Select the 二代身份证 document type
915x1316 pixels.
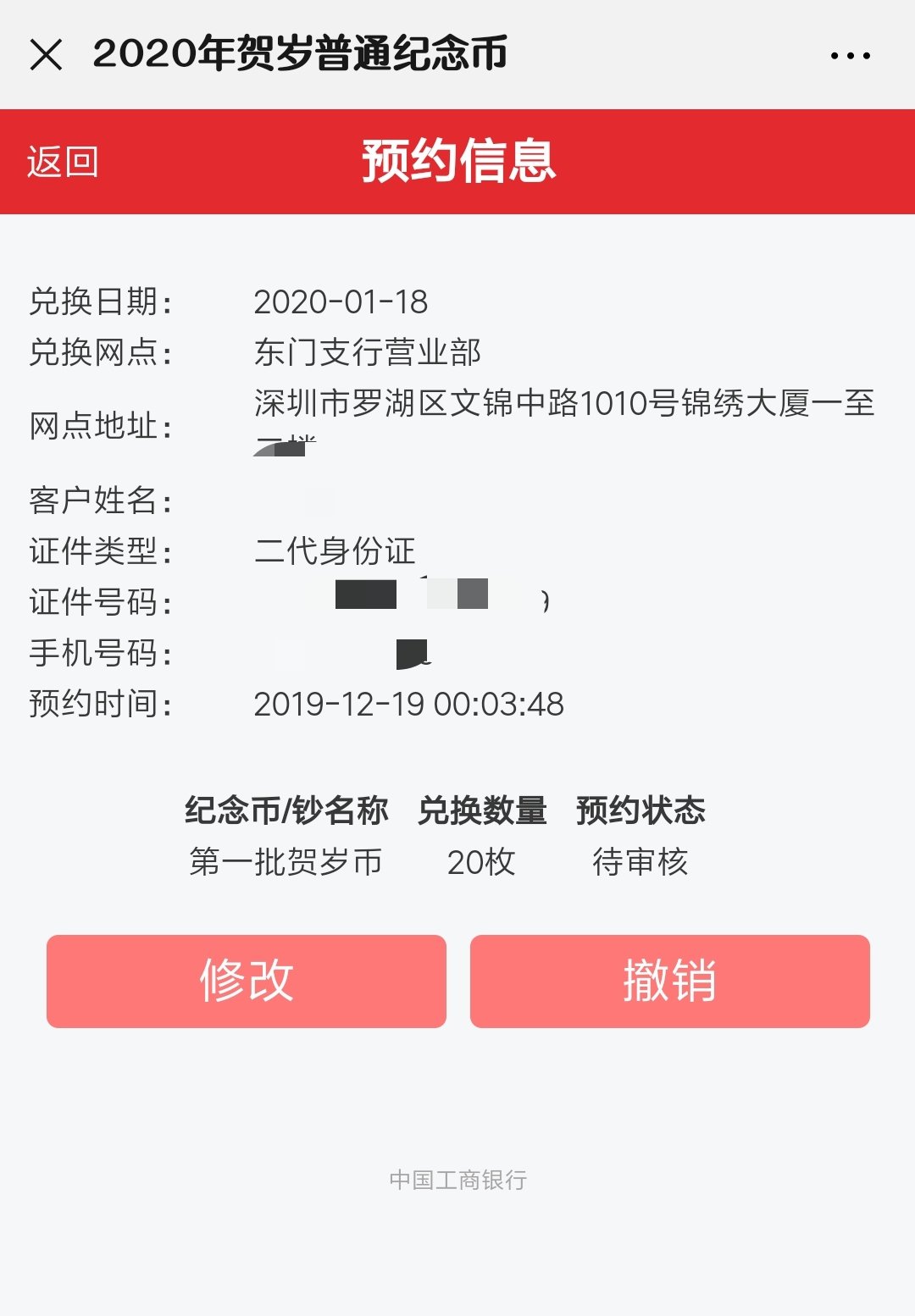click(334, 552)
